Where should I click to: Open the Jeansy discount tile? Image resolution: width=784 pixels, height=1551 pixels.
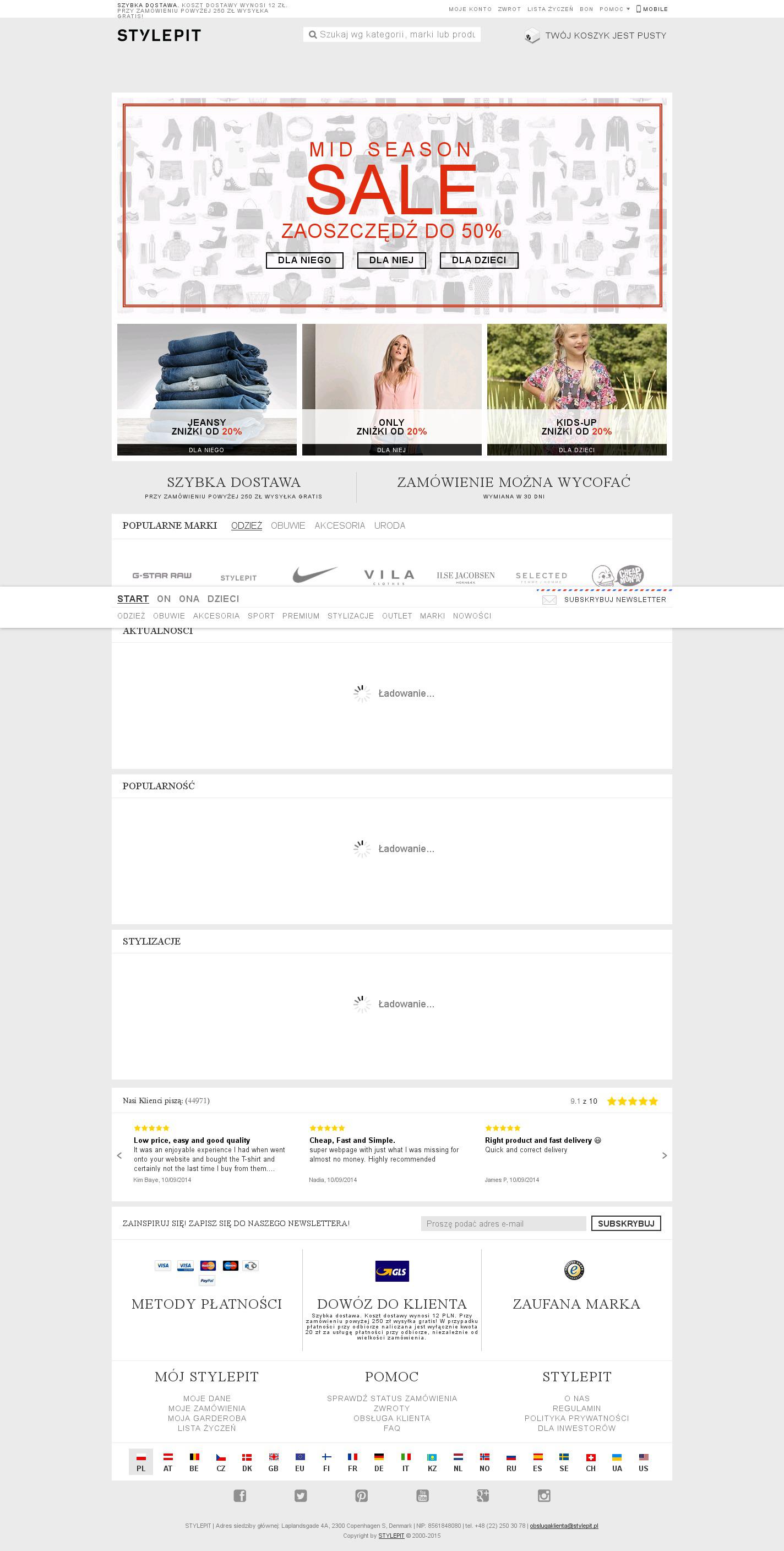[x=206, y=389]
